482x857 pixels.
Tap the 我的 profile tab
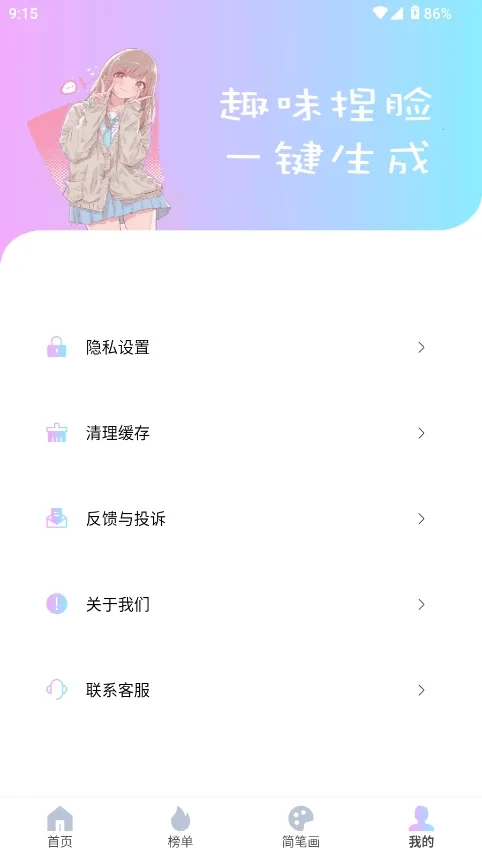click(421, 827)
